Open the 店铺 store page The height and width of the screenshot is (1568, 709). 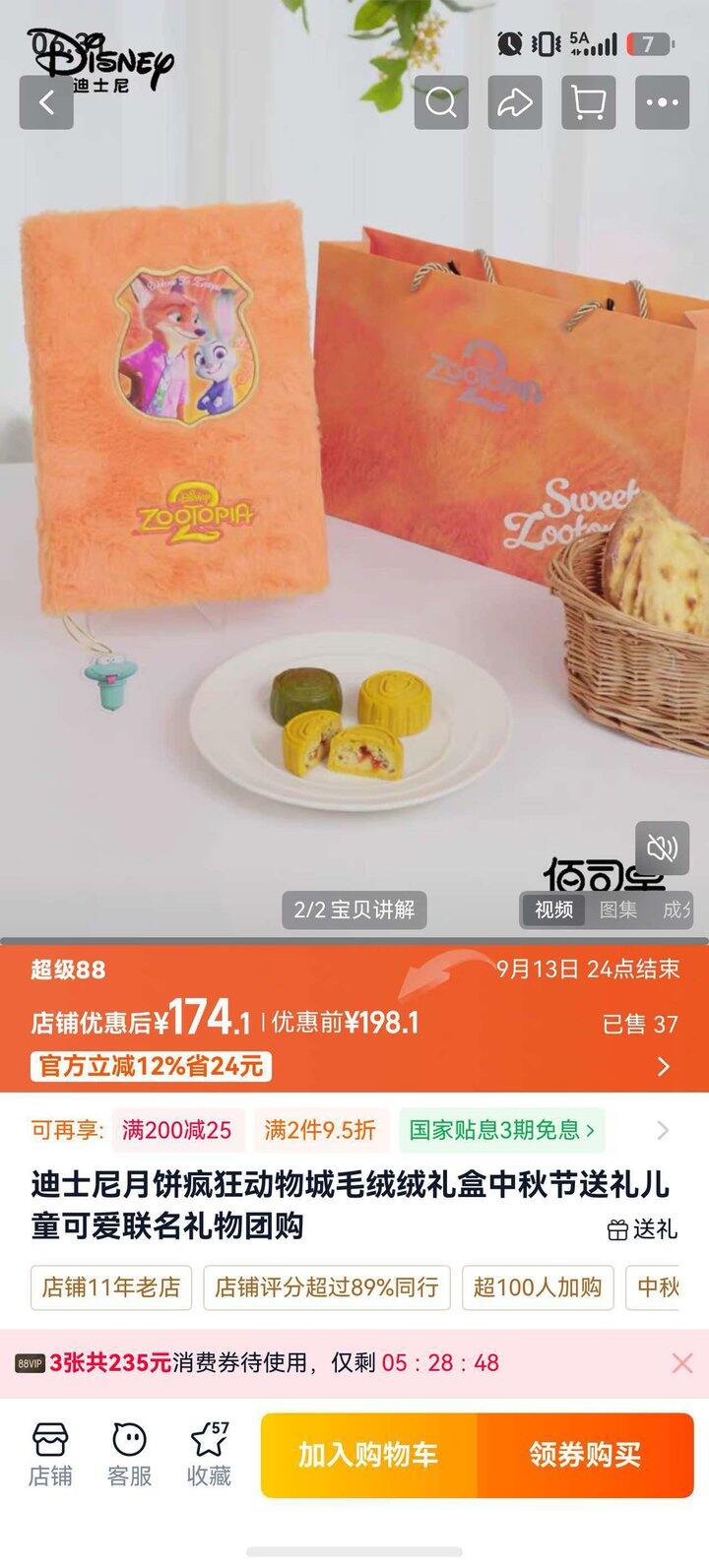(50, 1454)
